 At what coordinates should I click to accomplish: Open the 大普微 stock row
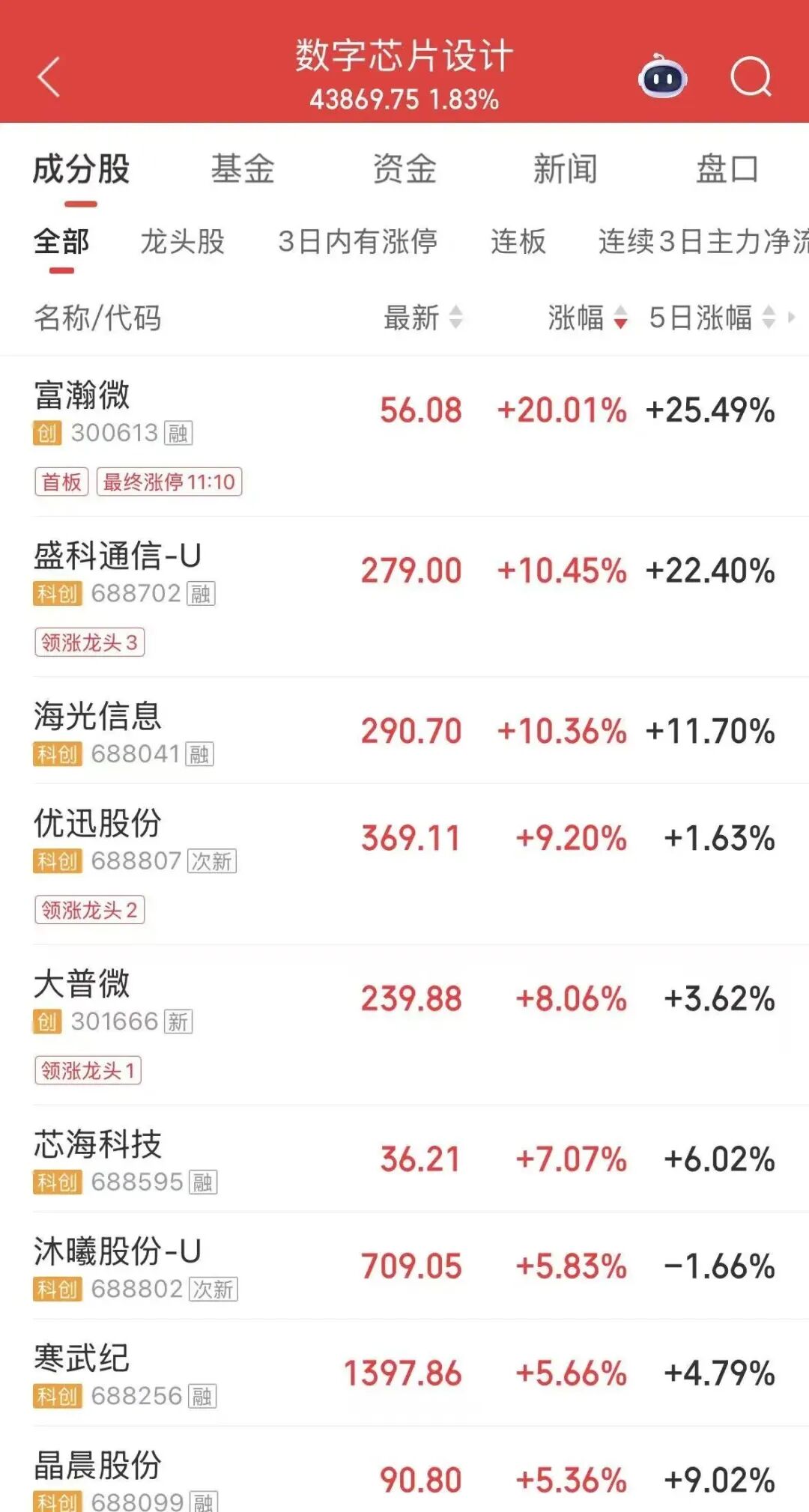coord(404,1023)
